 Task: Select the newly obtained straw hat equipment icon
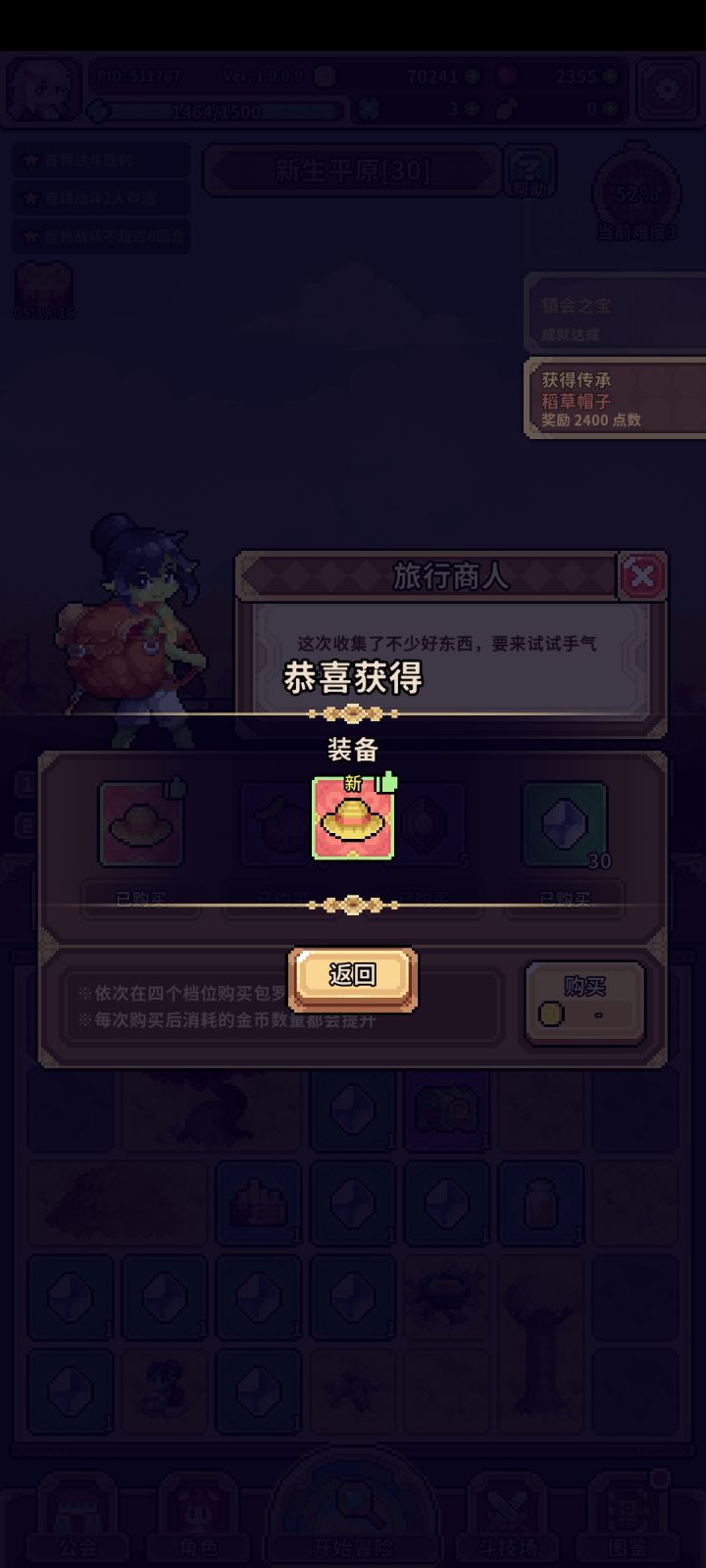pos(353,823)
